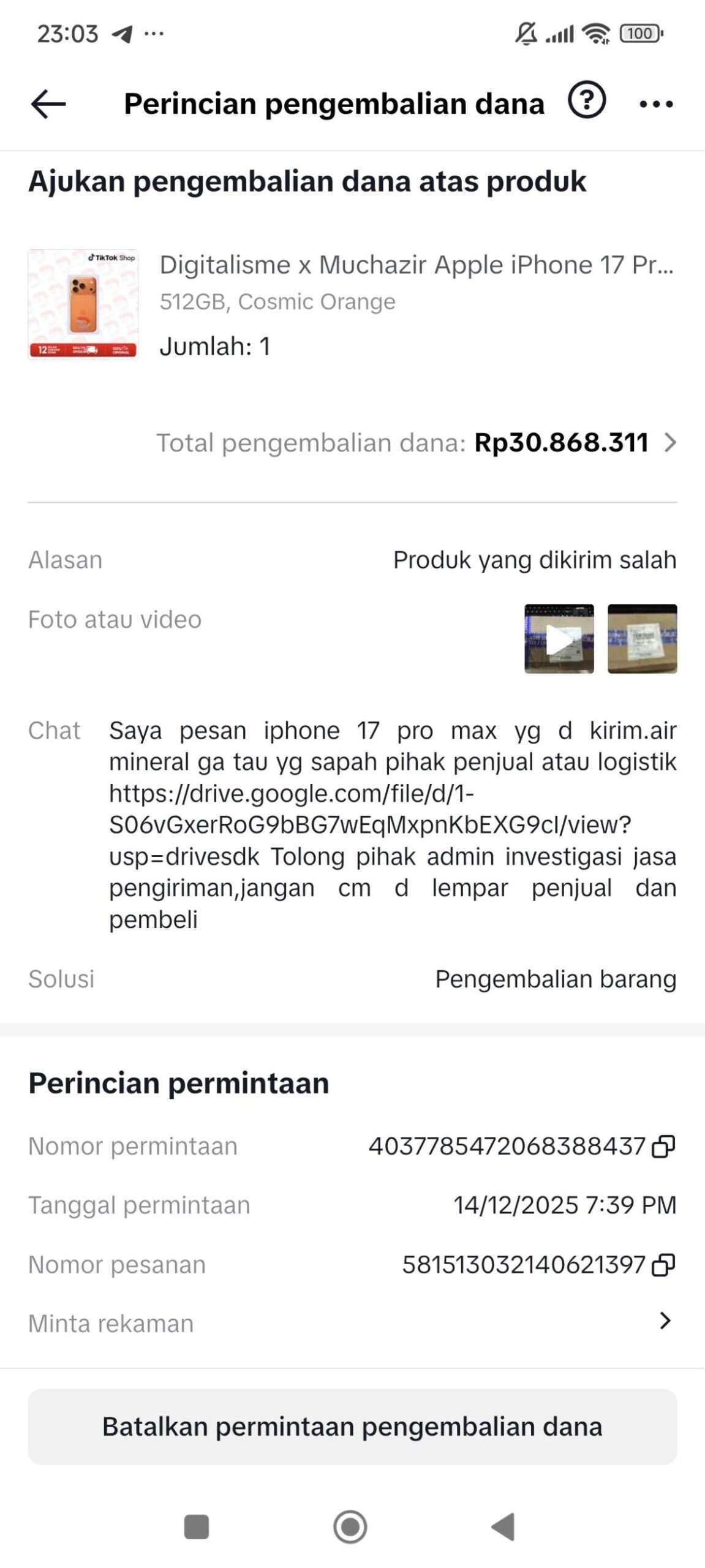Expand Total pengembalian dana breakdown

pos(670,442)
